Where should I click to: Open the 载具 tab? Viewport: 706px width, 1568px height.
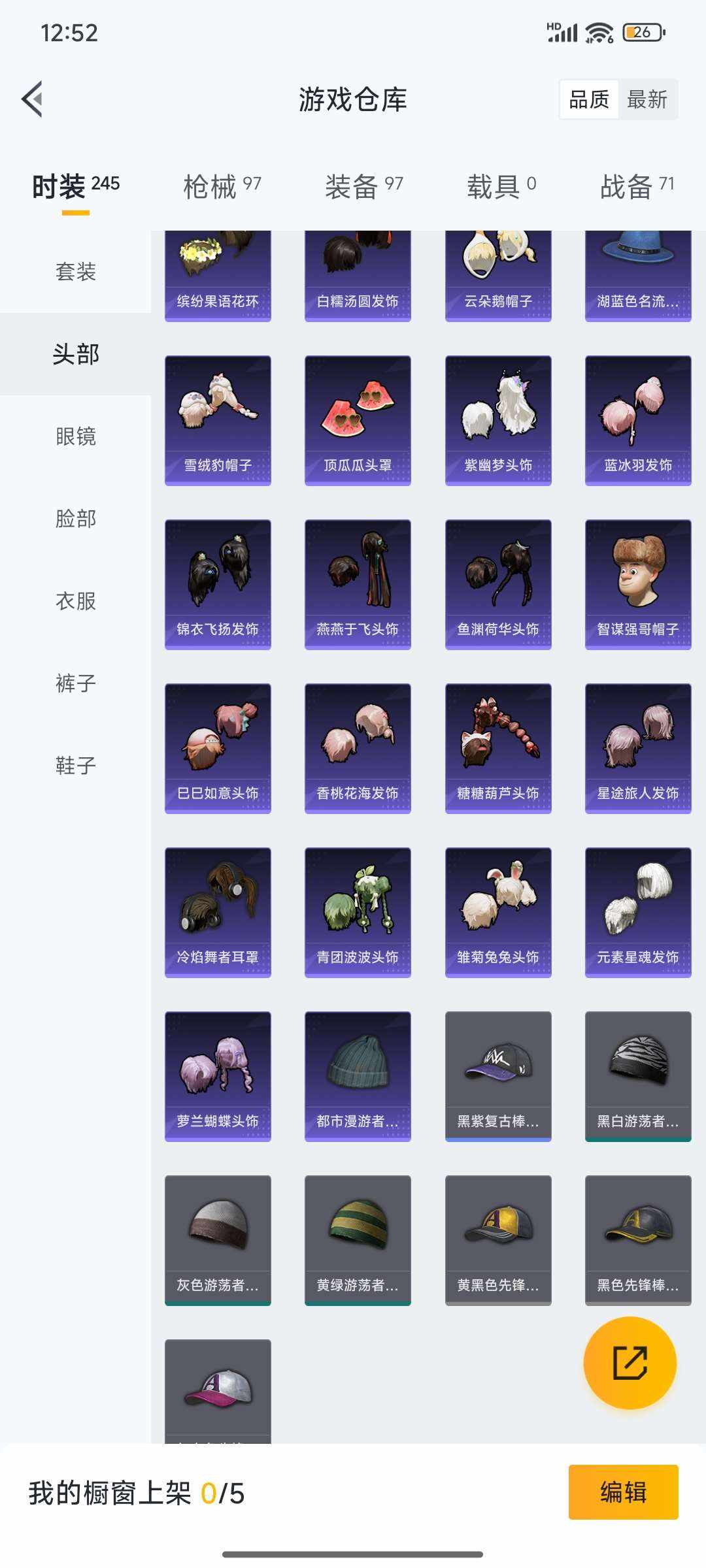click(x=501, y=186)
